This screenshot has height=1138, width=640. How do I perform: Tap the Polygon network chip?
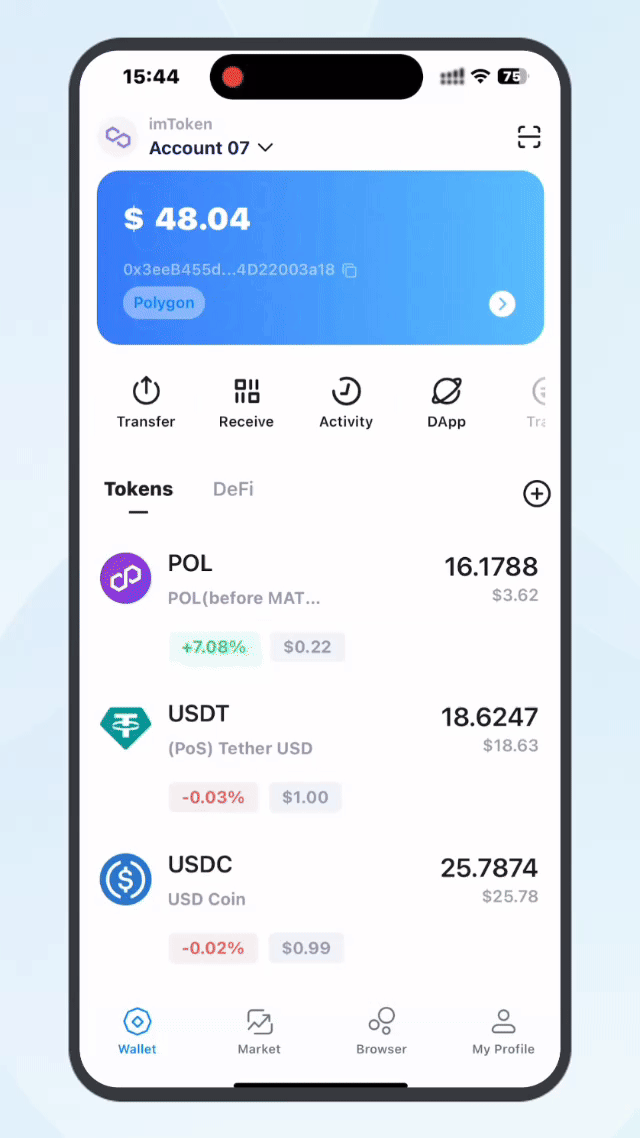(164, 303)
